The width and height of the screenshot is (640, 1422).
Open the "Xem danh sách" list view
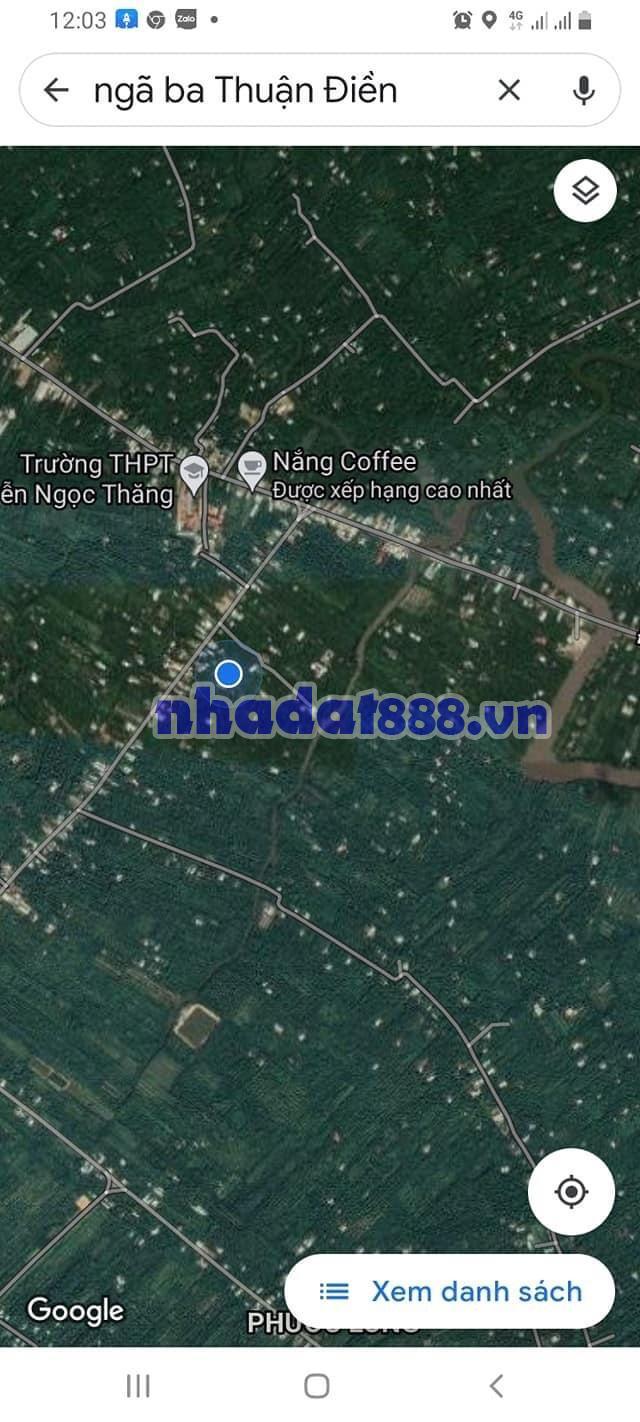click(x=450, y=1291)
